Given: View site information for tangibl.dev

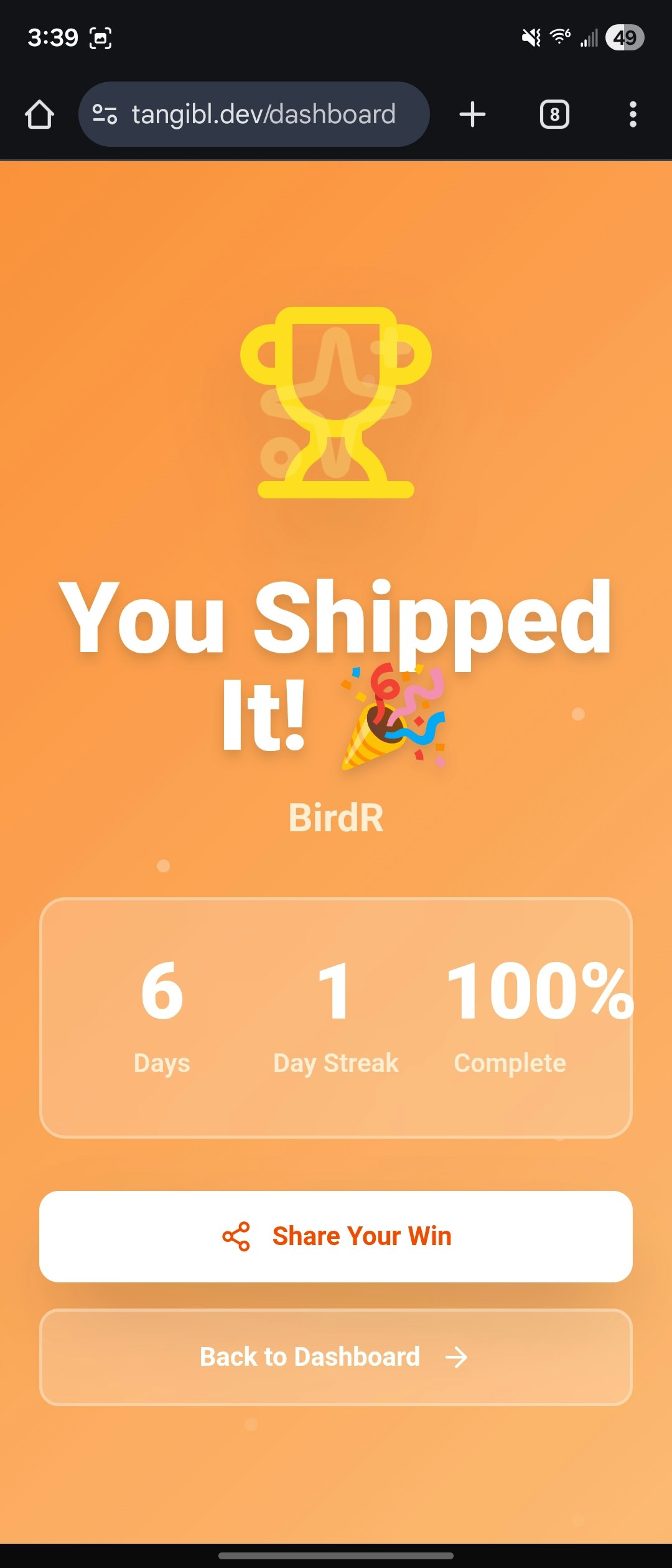Looking at the screenshot, I should [105, 114].
